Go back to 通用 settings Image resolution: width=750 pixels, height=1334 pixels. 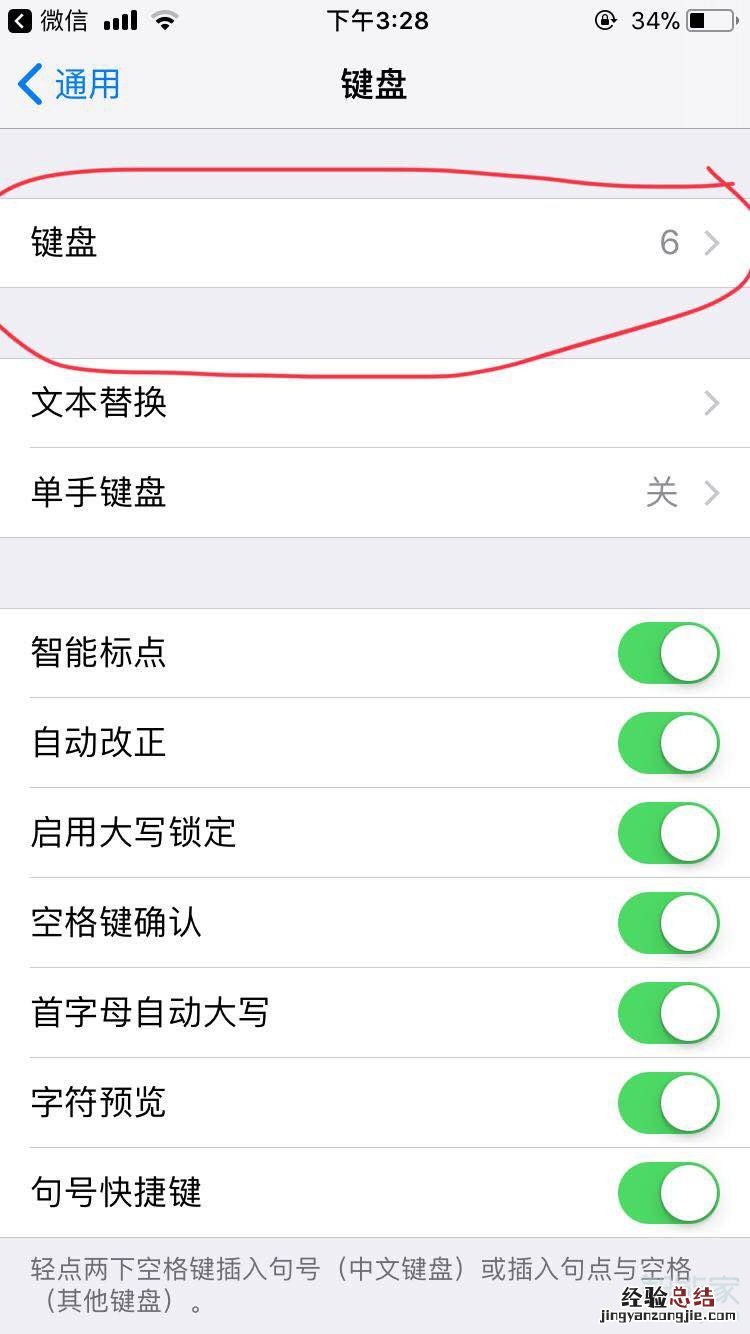[x=70, y=84]
